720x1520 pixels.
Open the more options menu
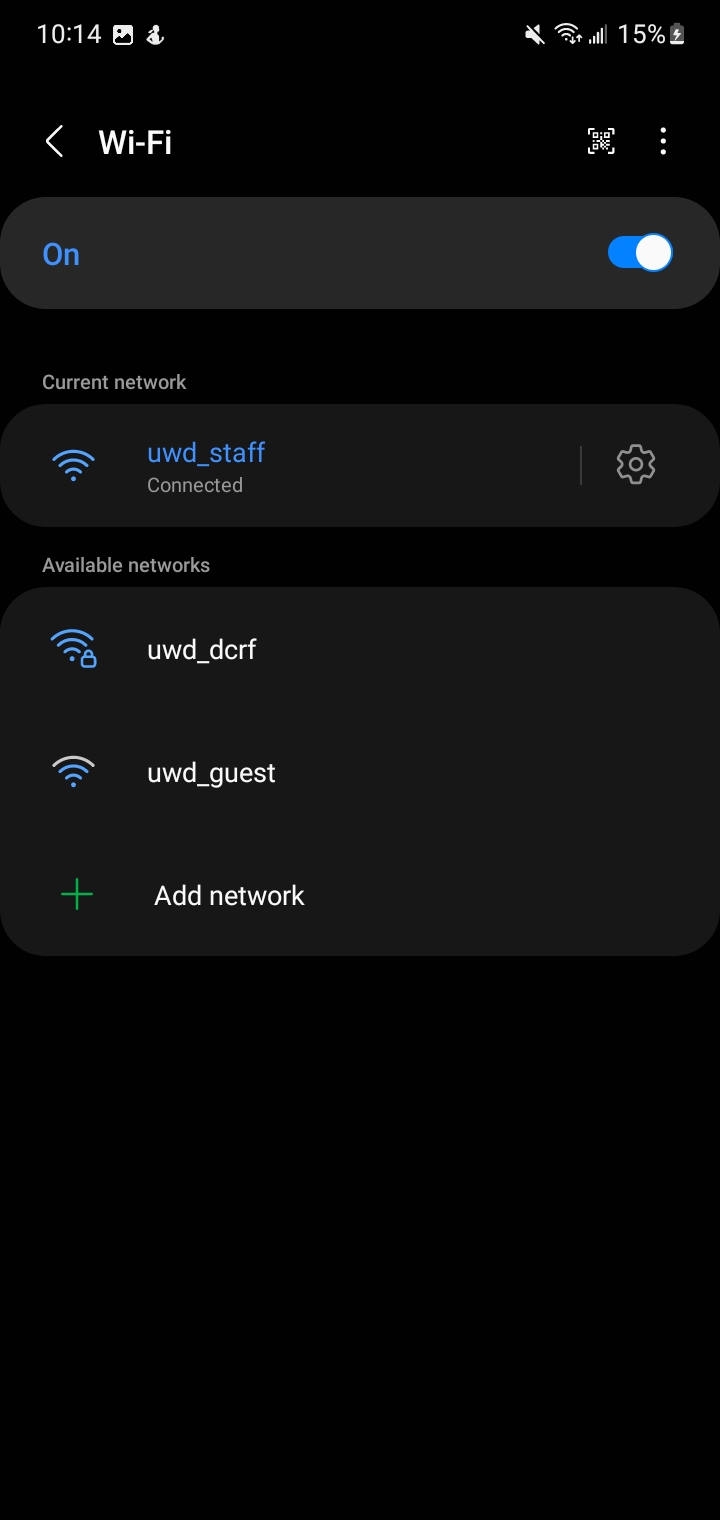pos(663,142)
